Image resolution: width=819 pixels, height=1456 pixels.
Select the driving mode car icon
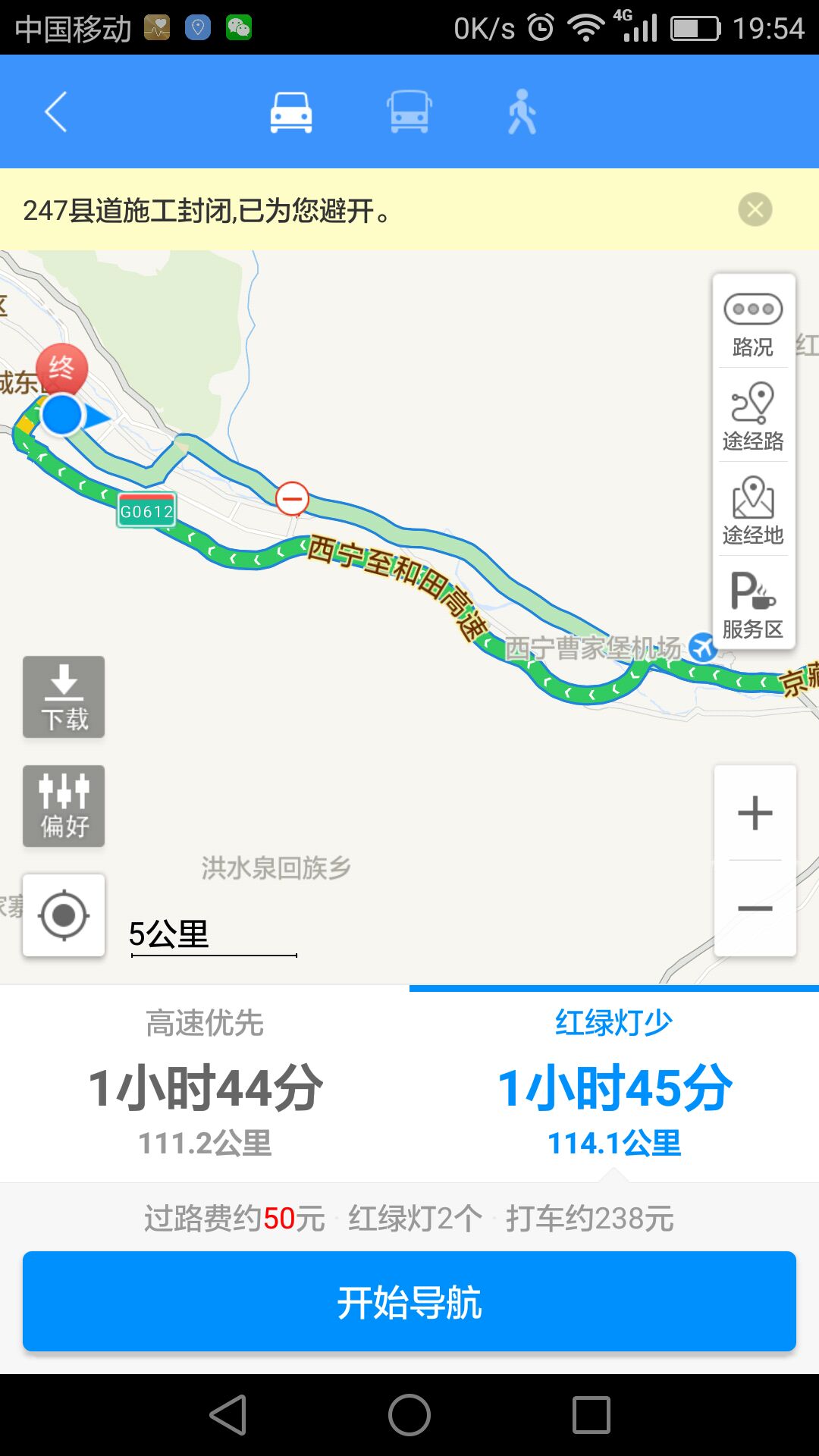tap(291, 112)
